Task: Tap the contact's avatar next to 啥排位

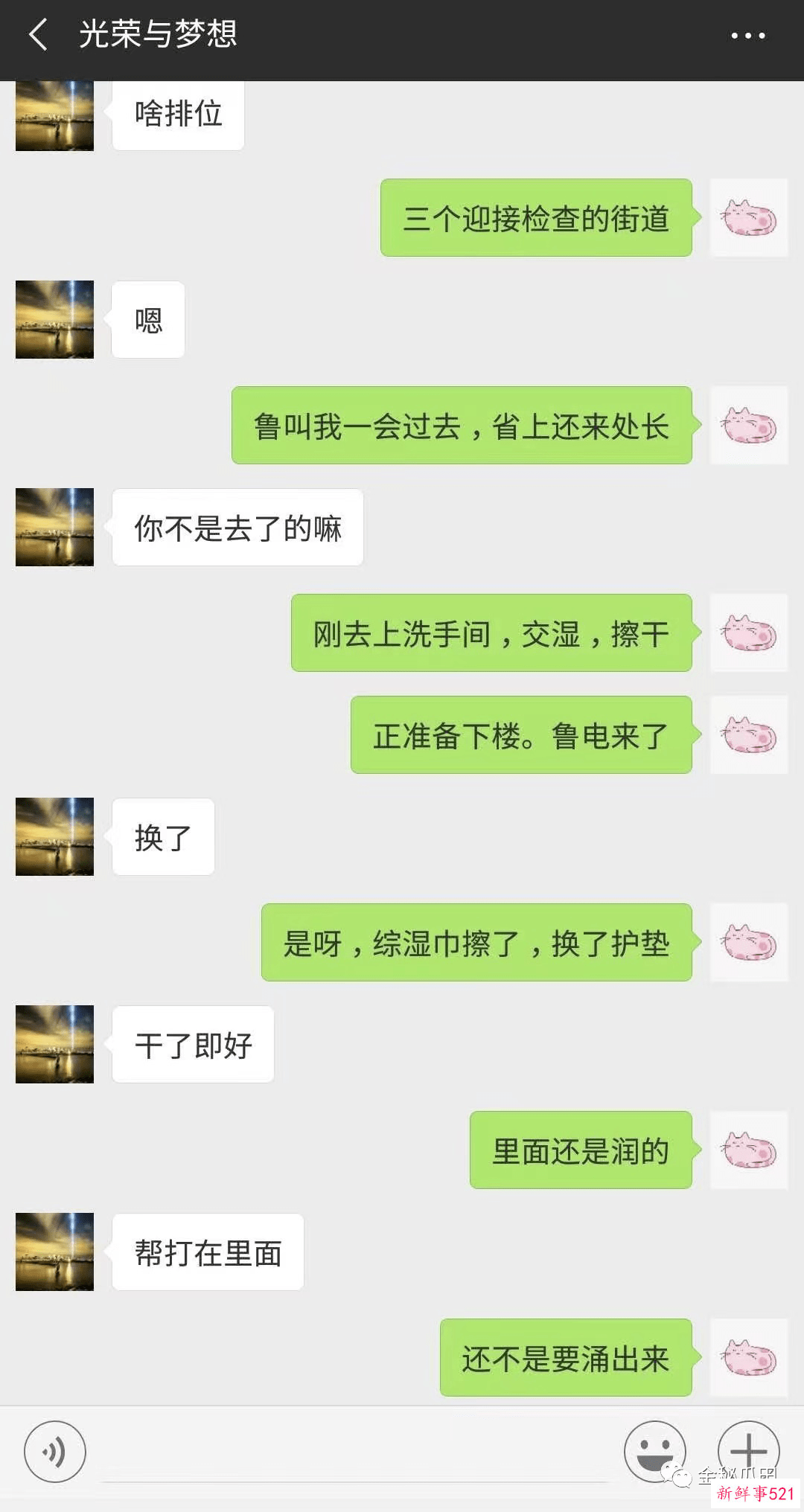Action: [54, 115]
